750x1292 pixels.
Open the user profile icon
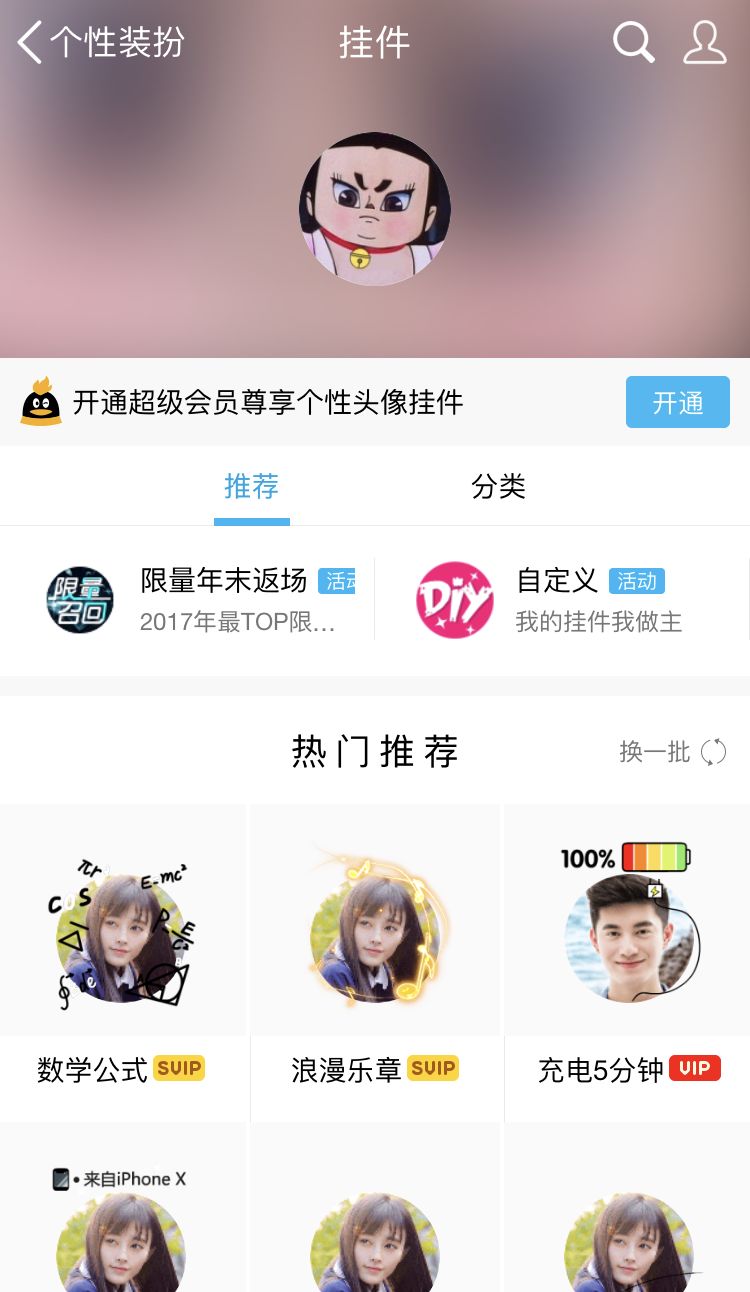[704, 43]
